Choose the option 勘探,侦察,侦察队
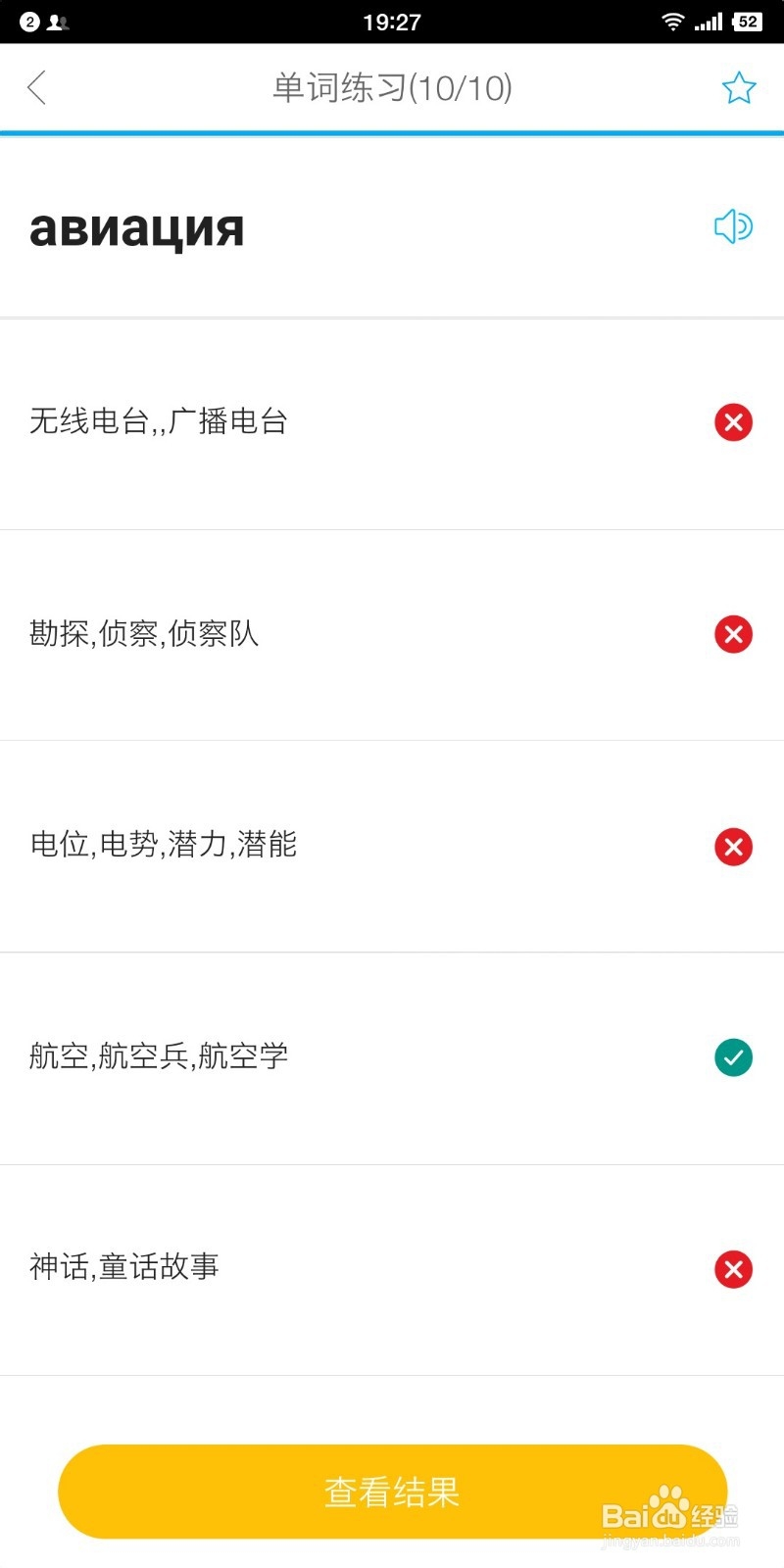 [392, 635]
